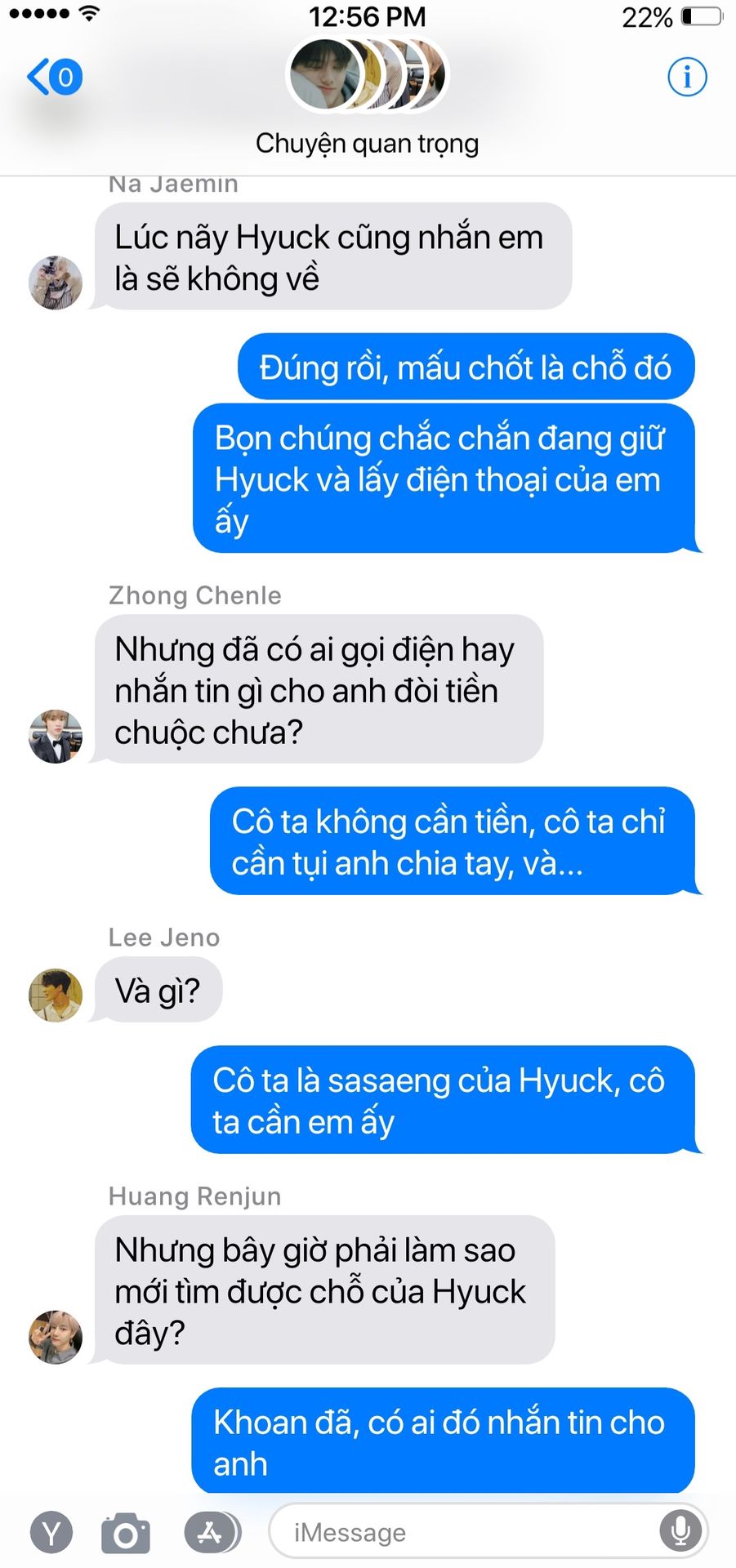Open group avatars for Chuyện quan trọng
Screen dimensions: 736x1568
tap(368, 75)
